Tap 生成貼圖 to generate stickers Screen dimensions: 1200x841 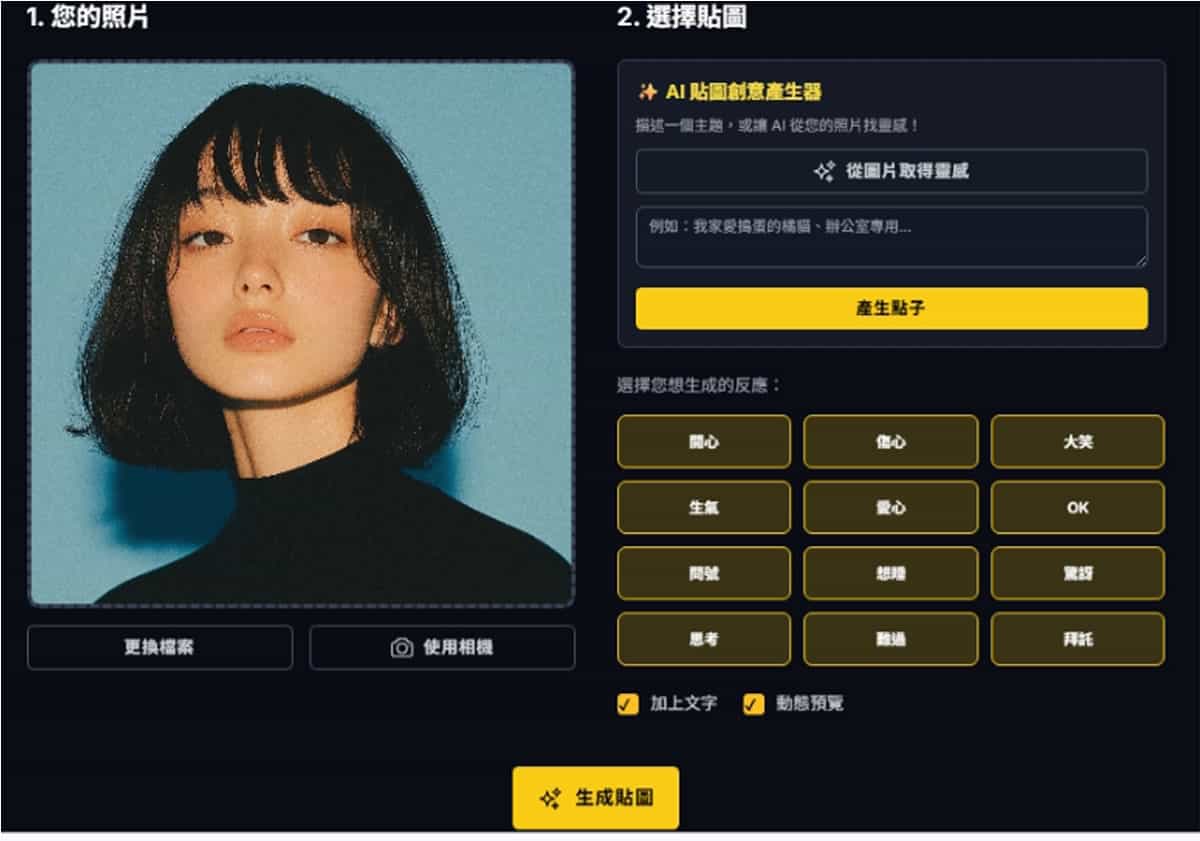tap(596, 798)
